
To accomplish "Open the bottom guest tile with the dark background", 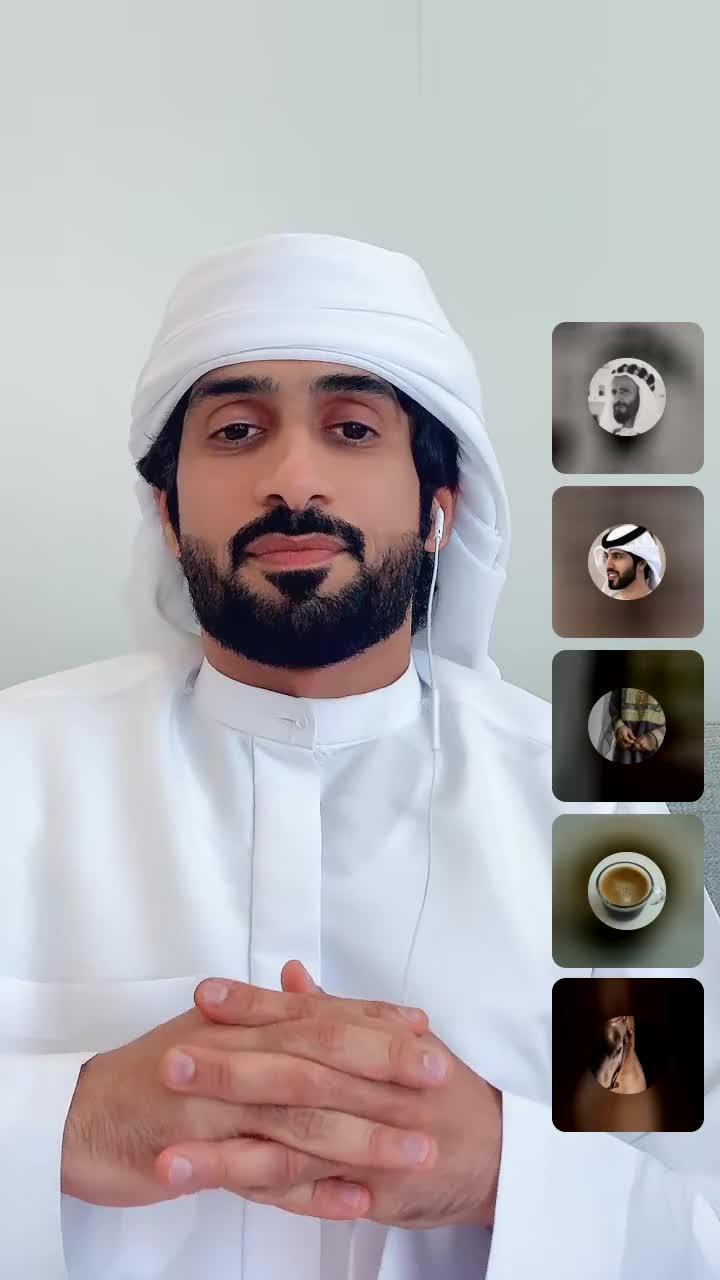I will (627, 1054).
